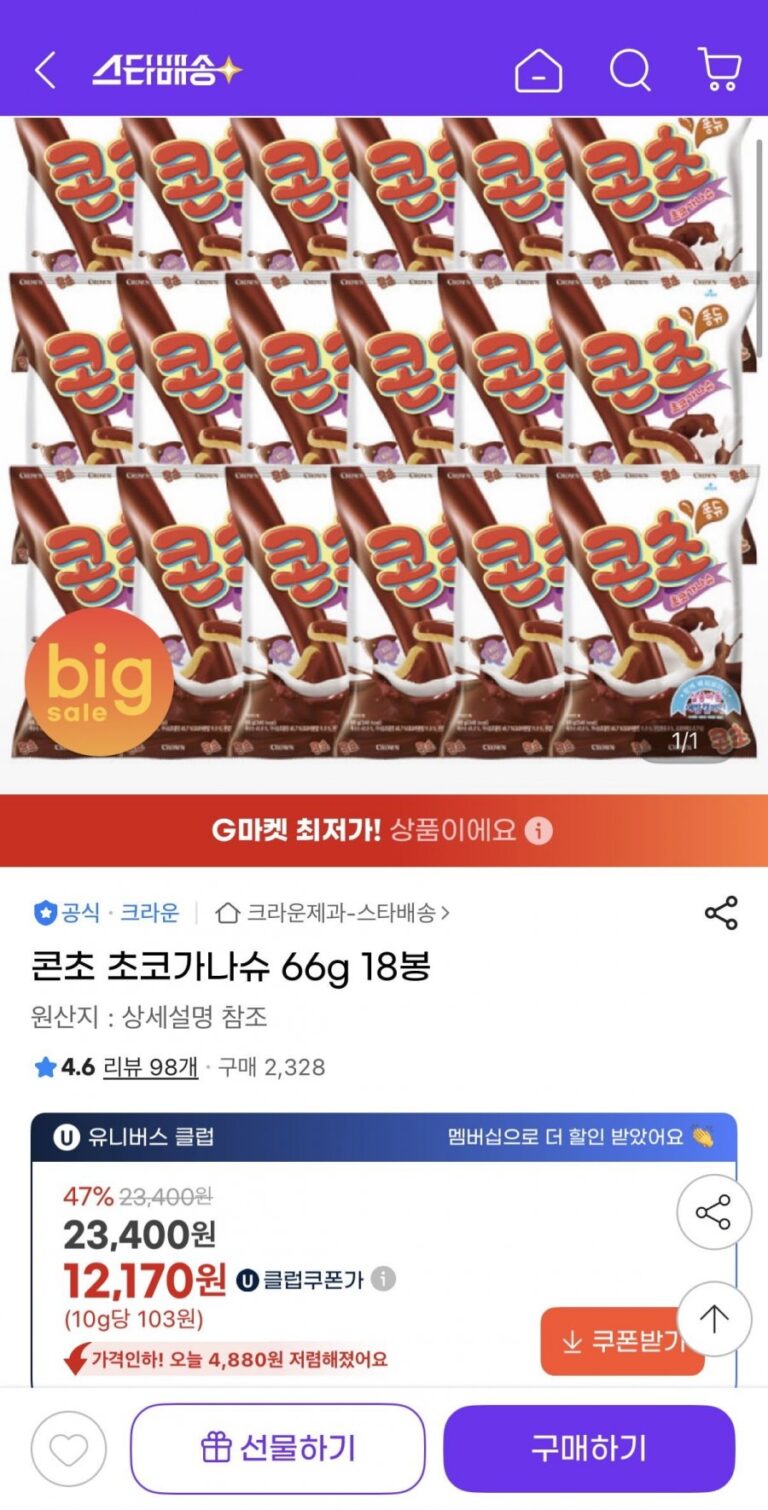768x1510 pixels.
Task: Send as gift with 선물하기
Action: [x=278, y=1448]
